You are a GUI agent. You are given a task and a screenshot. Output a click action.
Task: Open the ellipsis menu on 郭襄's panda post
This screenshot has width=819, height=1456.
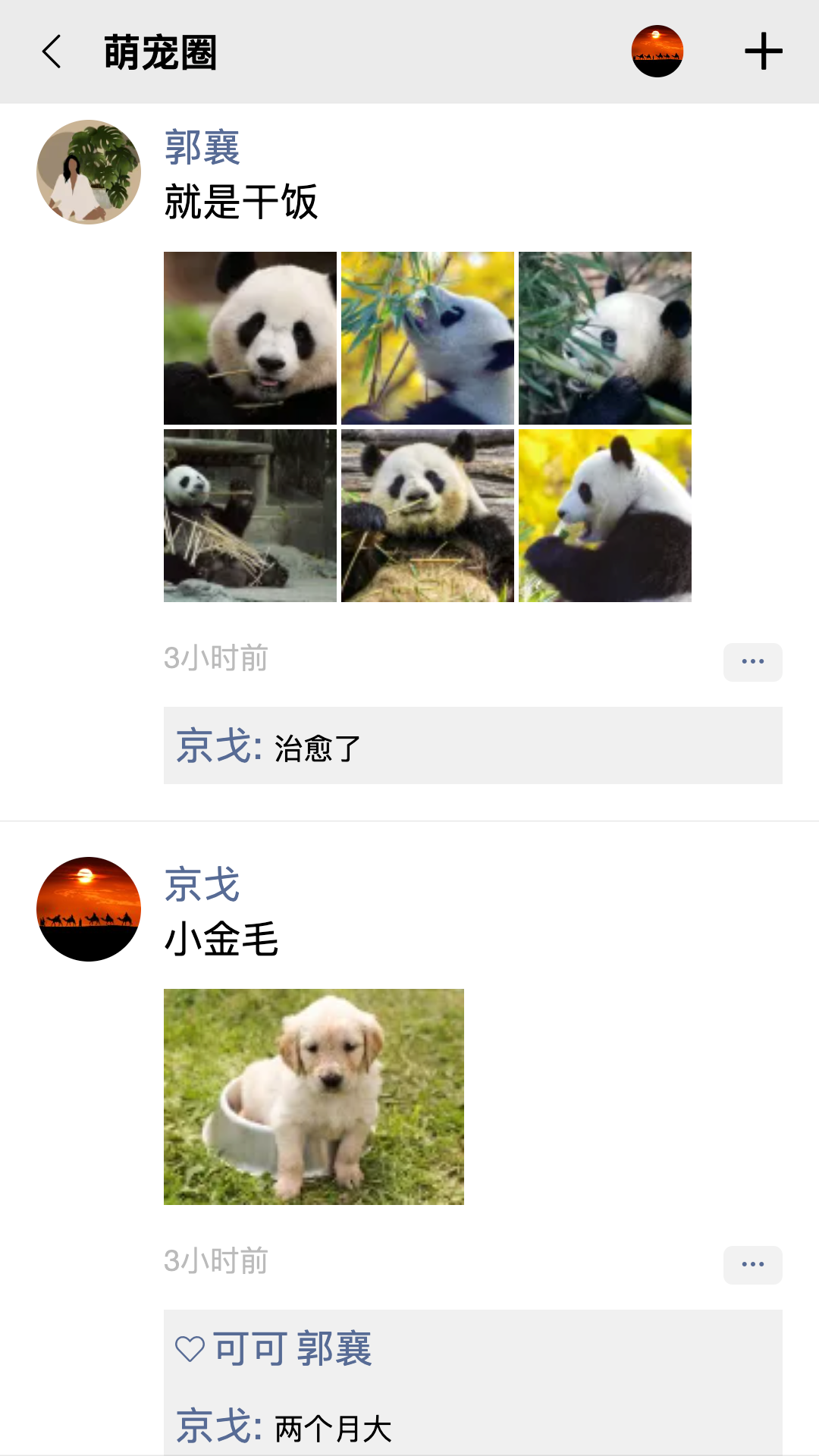point(752,662)
